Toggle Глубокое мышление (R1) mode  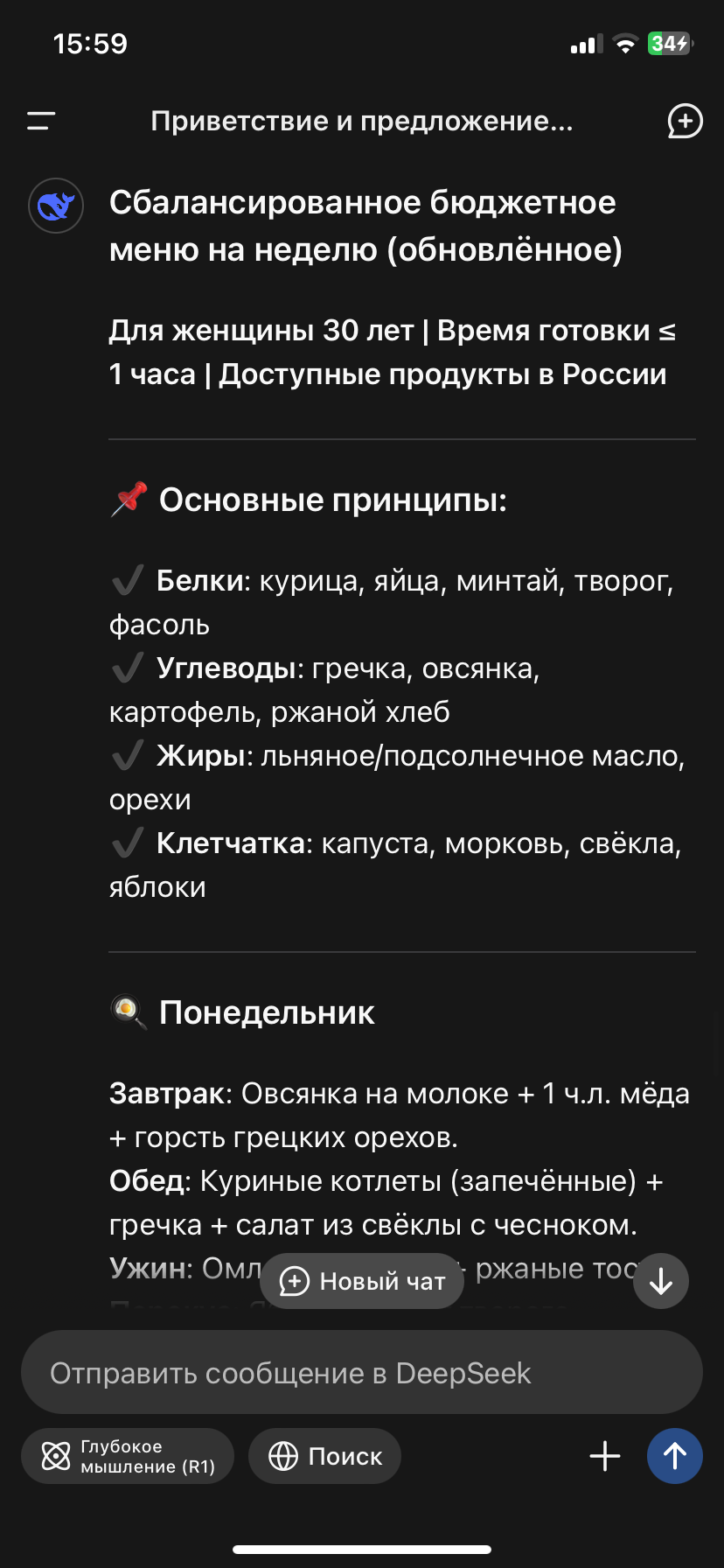(x=128, y=1456)
